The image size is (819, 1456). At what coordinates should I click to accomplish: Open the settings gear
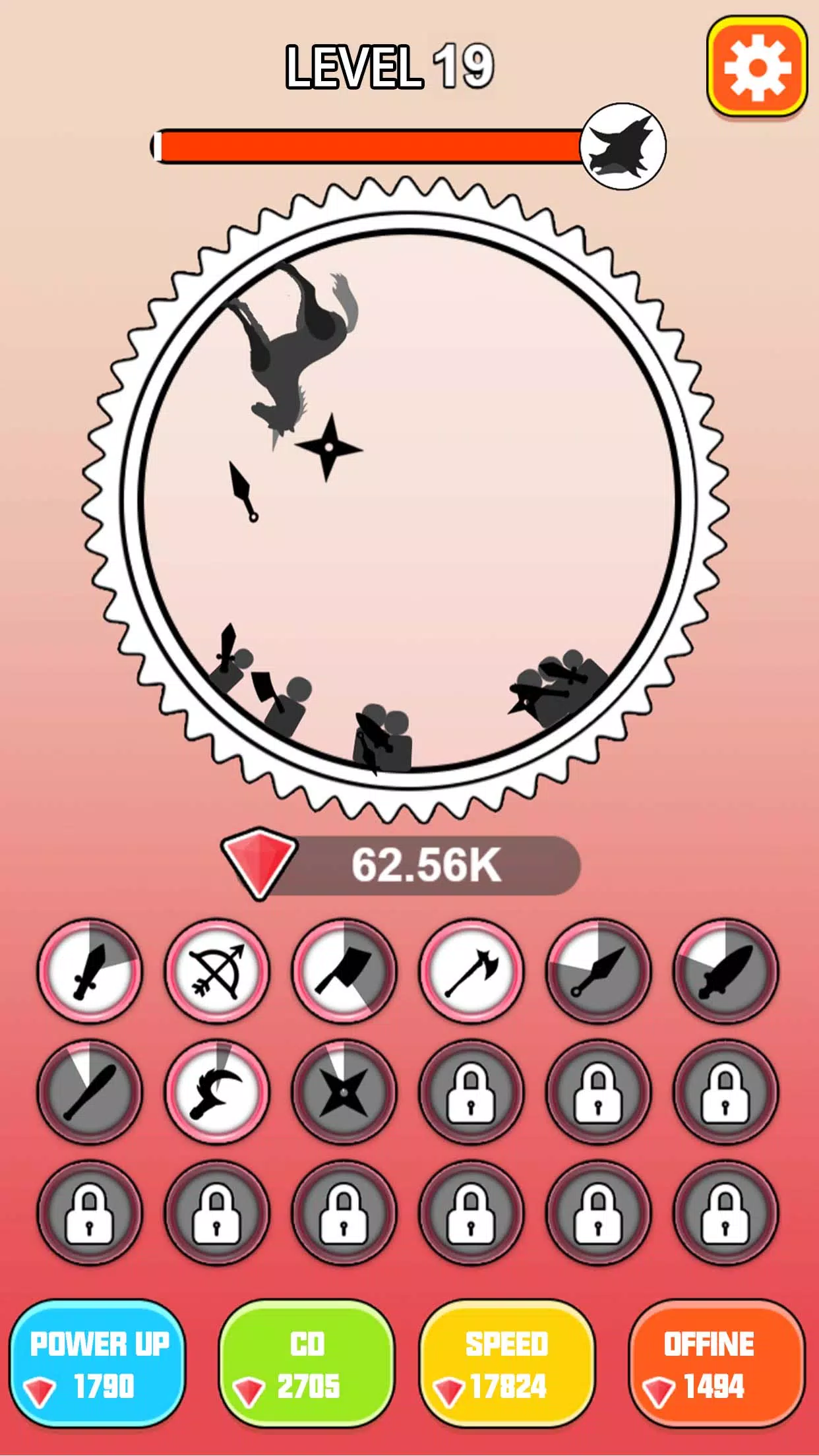click(x=757, y=67)
